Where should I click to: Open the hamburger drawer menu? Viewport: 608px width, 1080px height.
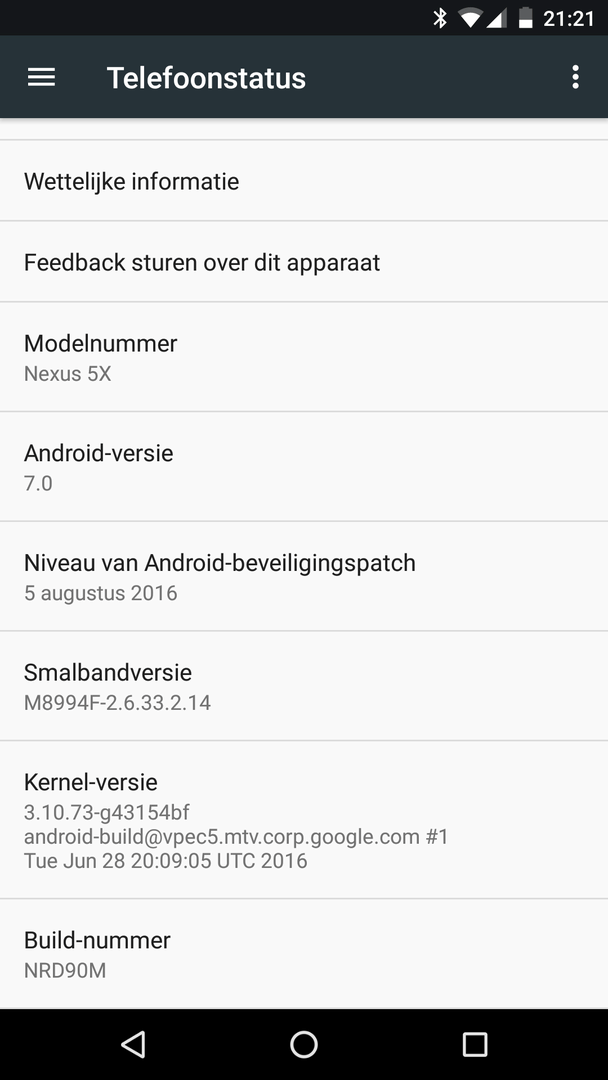(41, 77)
